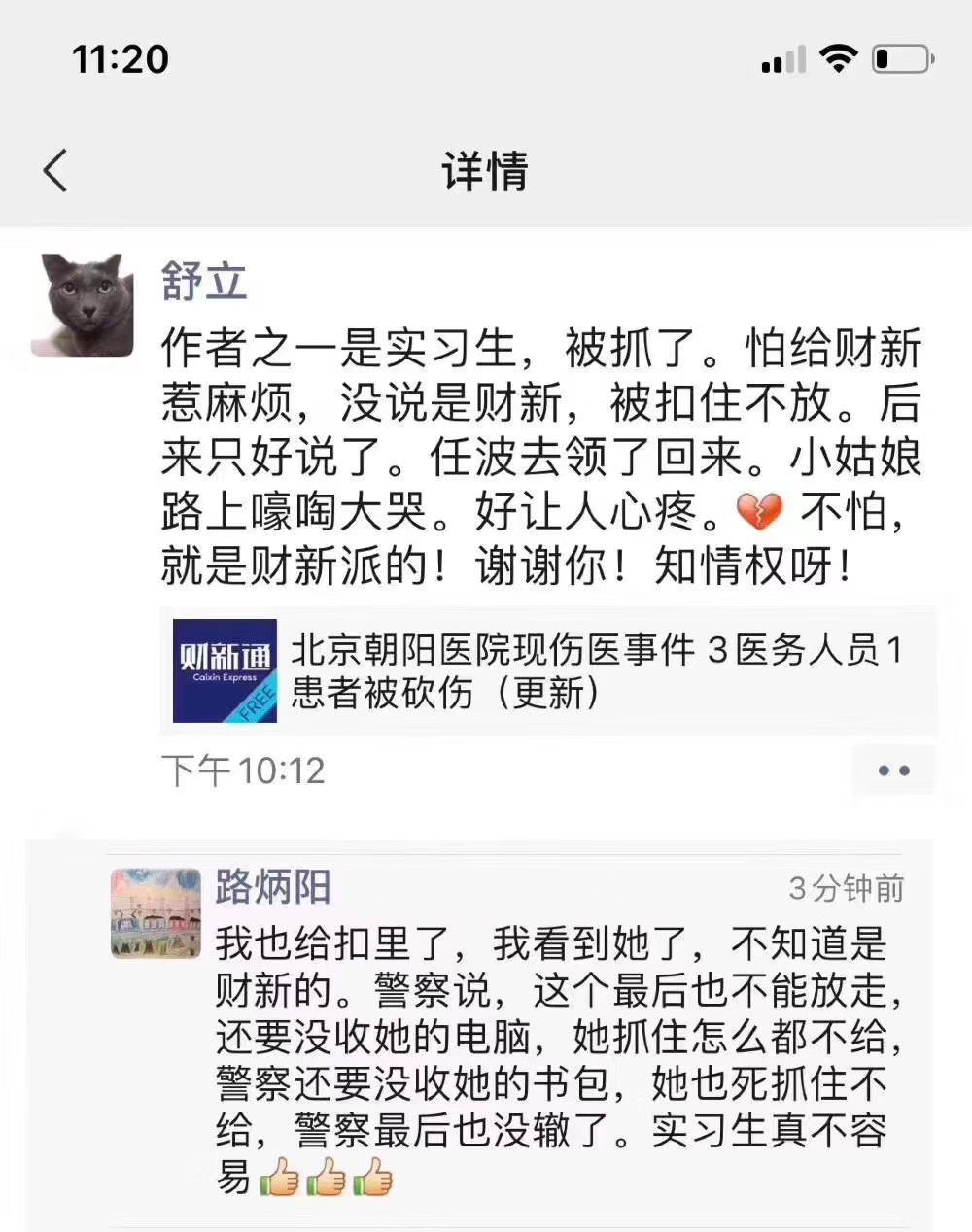This screenshot has width=972, height=1232.
Task: Open the shared 北京朝阳医院现伤医事件 article card
Action: tap(549, 671)
